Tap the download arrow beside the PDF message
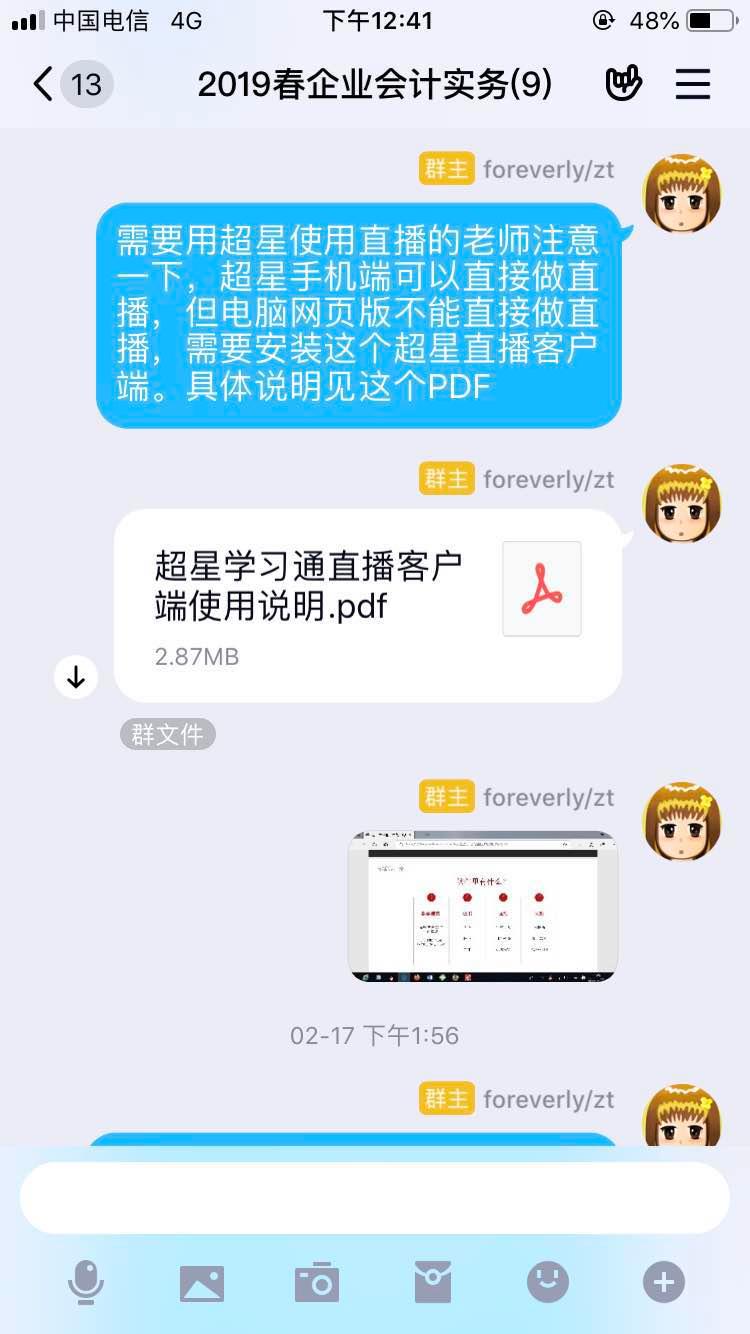The height and width of the screenshot is (1334, 750). pos(75,677)
